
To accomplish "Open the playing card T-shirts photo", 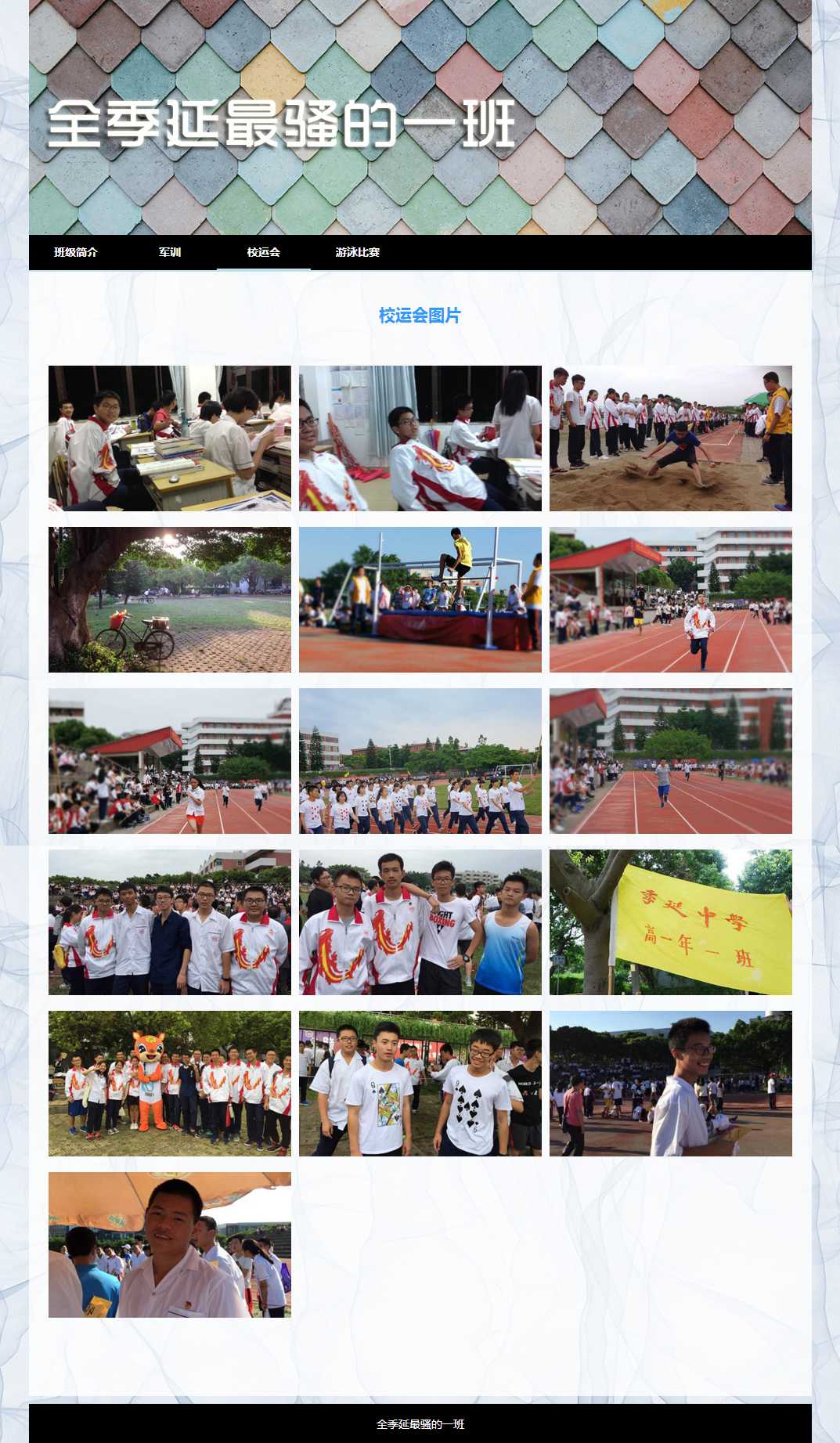I will [x=420, y=1084].
